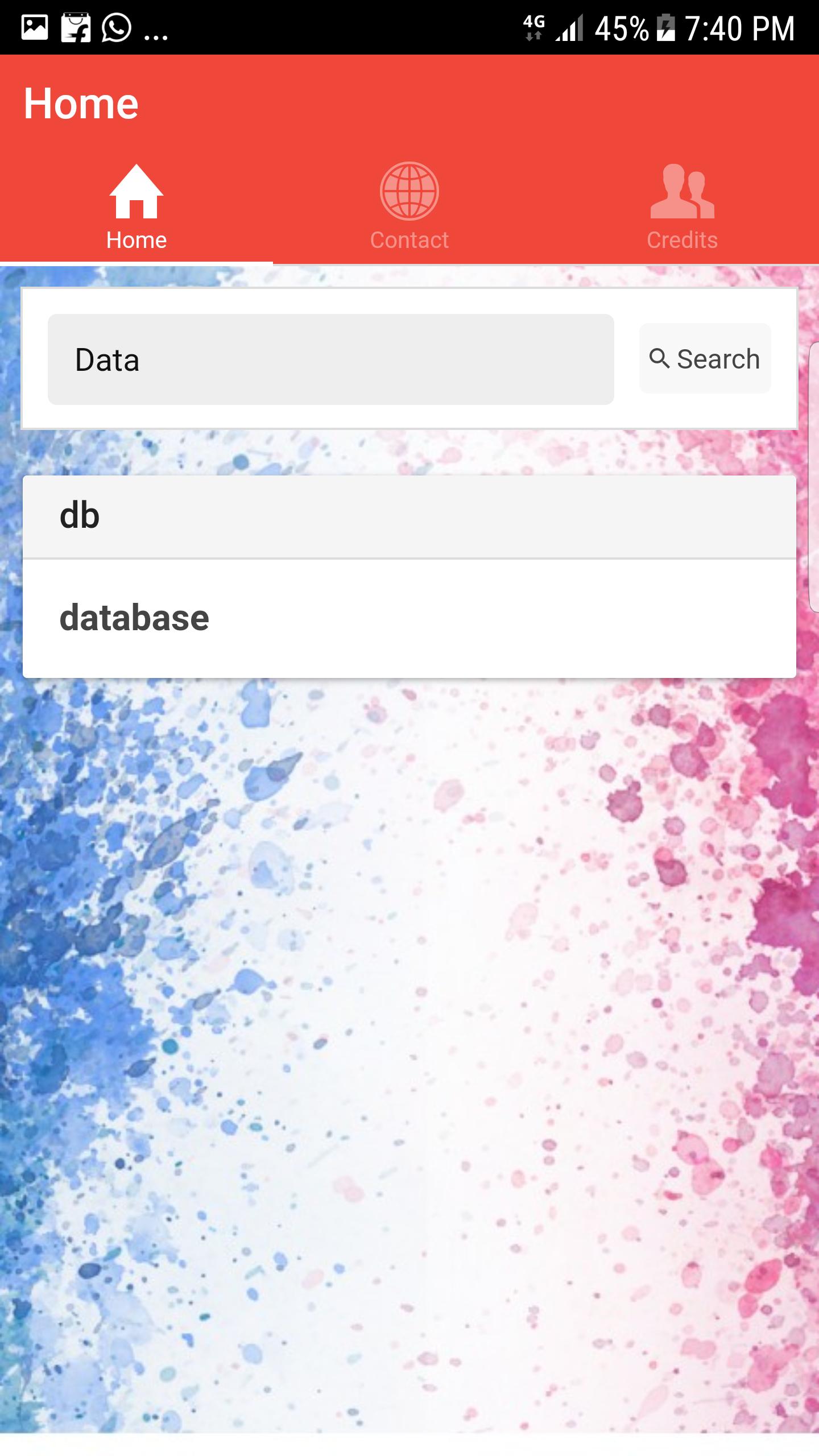
Task: Switch to the Home tab
Action: point(136,208)
